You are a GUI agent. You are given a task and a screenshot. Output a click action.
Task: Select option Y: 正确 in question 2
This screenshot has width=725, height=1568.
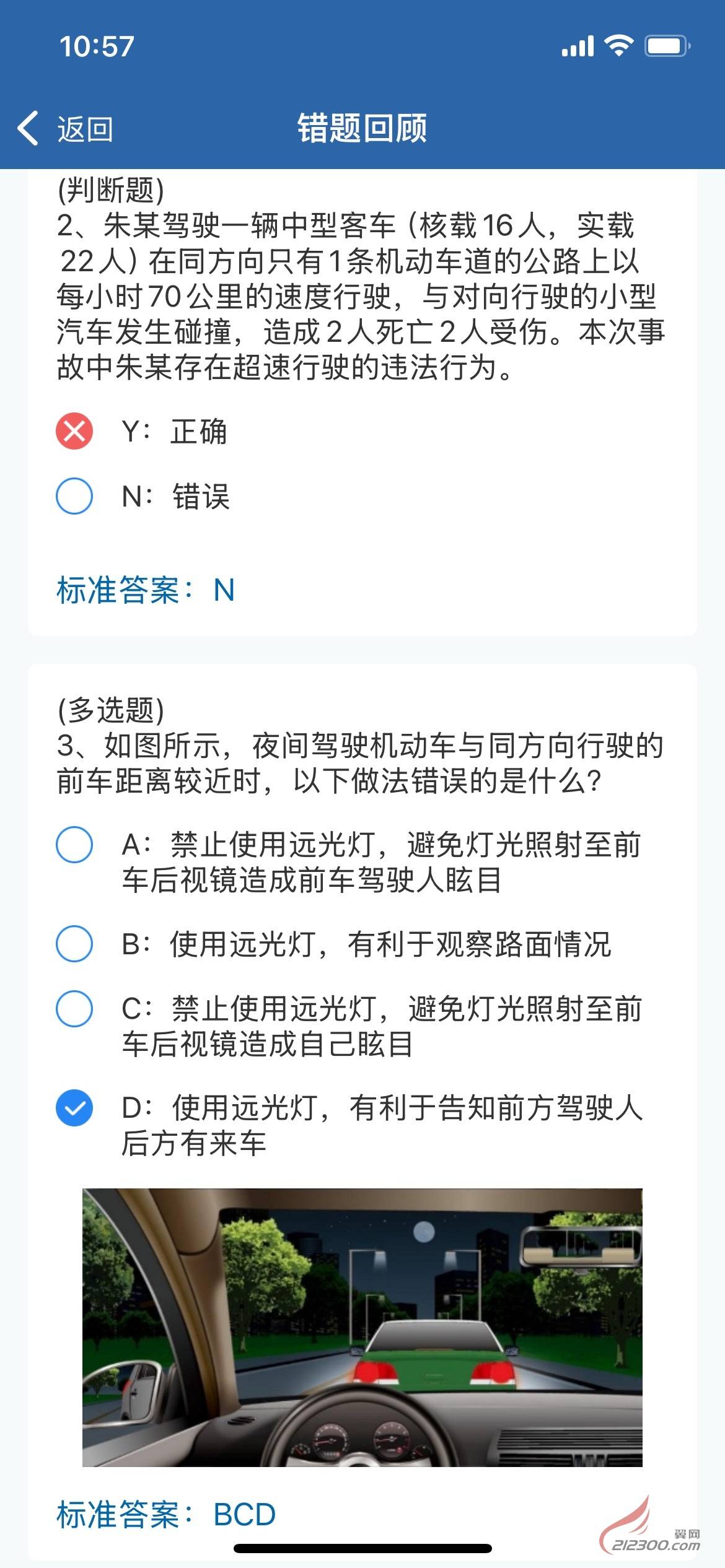point(74,431)
